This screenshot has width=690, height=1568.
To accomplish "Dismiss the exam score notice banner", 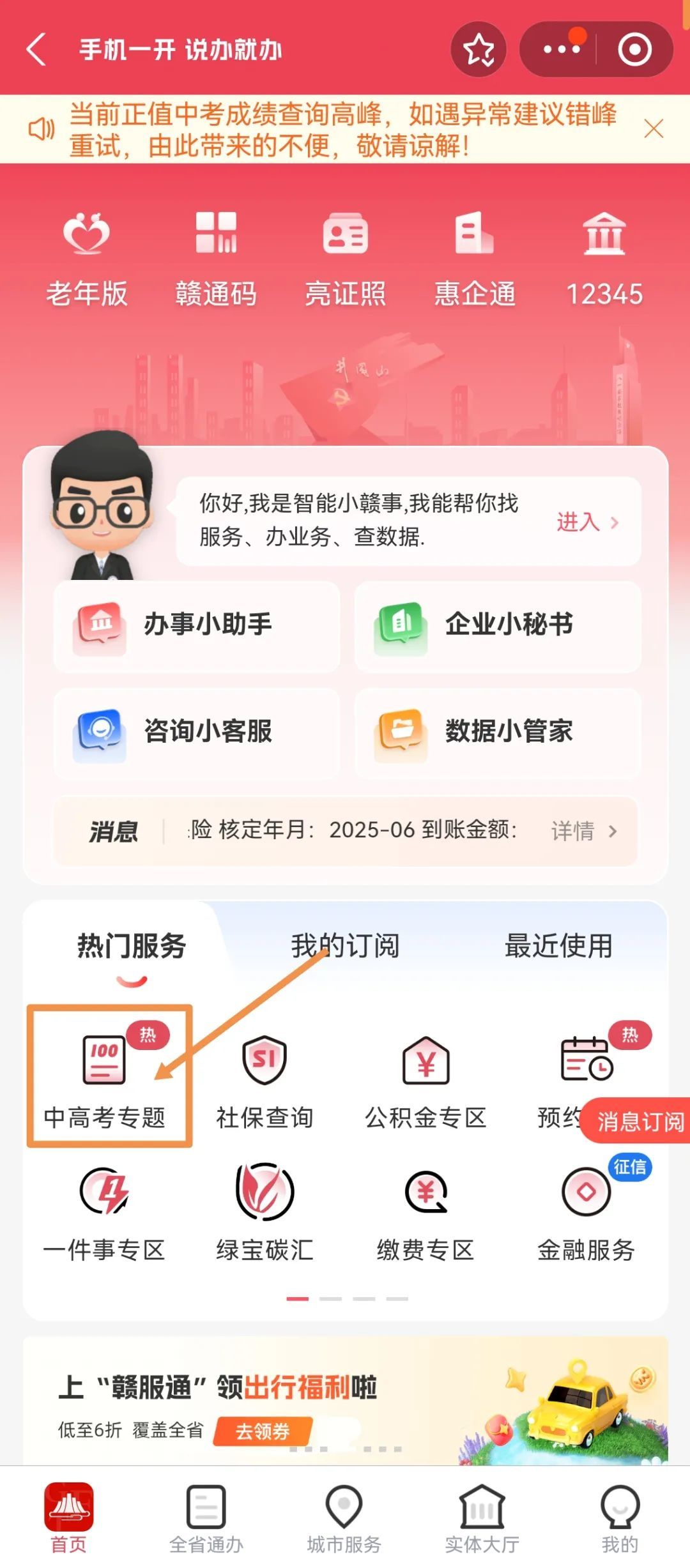I will pos(653,129).
